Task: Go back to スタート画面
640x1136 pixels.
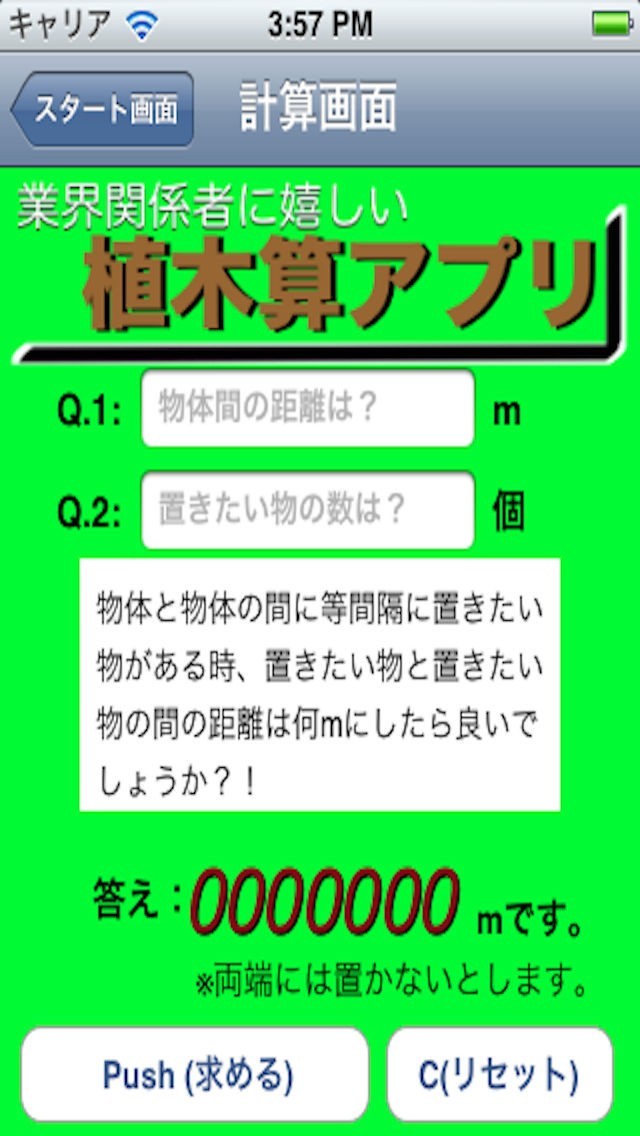Action: [x=103, y=109]
